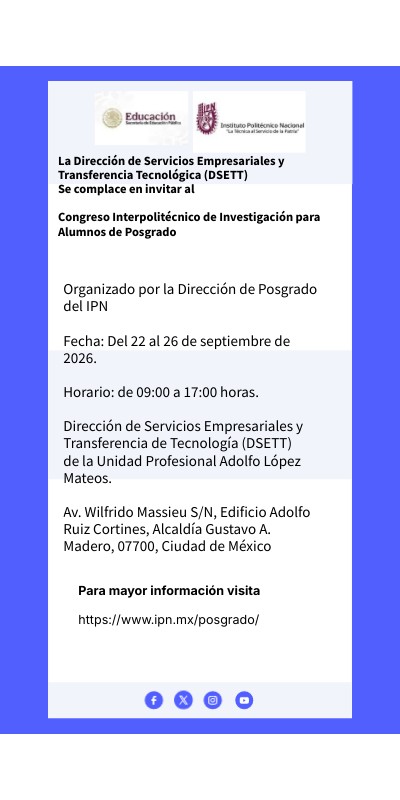Open the YouTube channel icon
This screenshot has height=800, width=400.
coord(244,700)
